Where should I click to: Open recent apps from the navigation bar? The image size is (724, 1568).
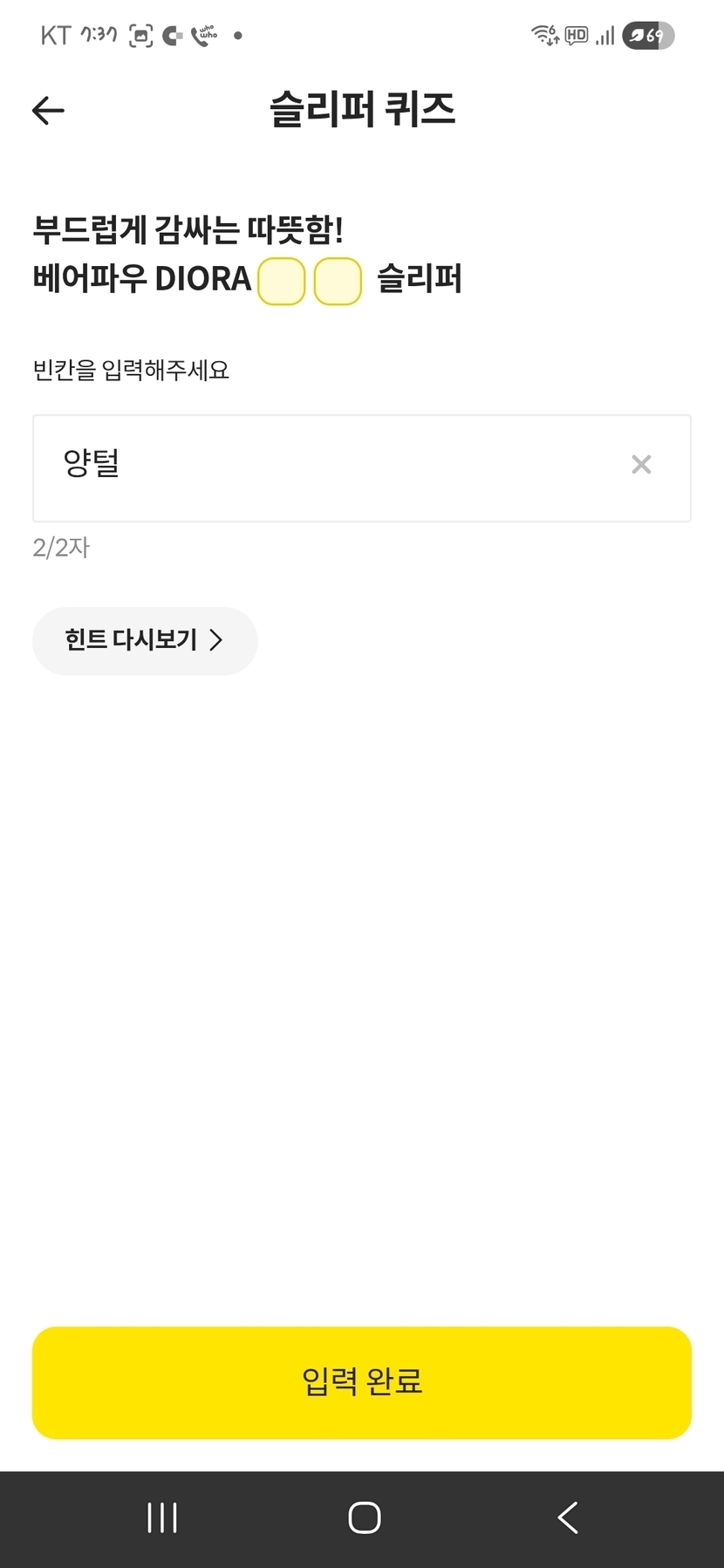(x=162, y=1517)
